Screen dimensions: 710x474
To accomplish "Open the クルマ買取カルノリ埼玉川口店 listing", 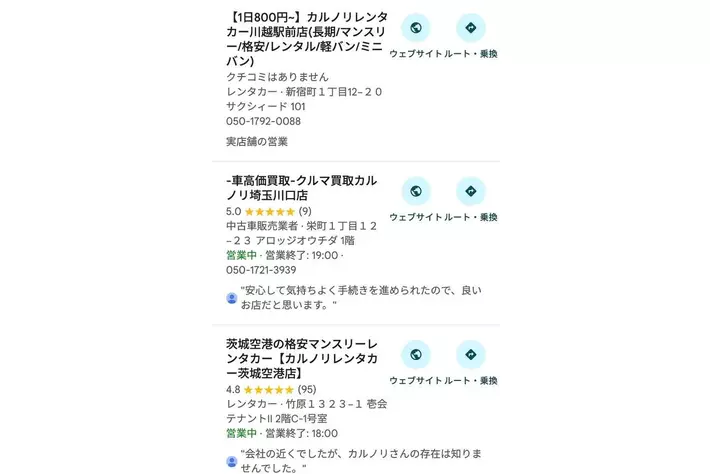I will click(x=302, y=188).
